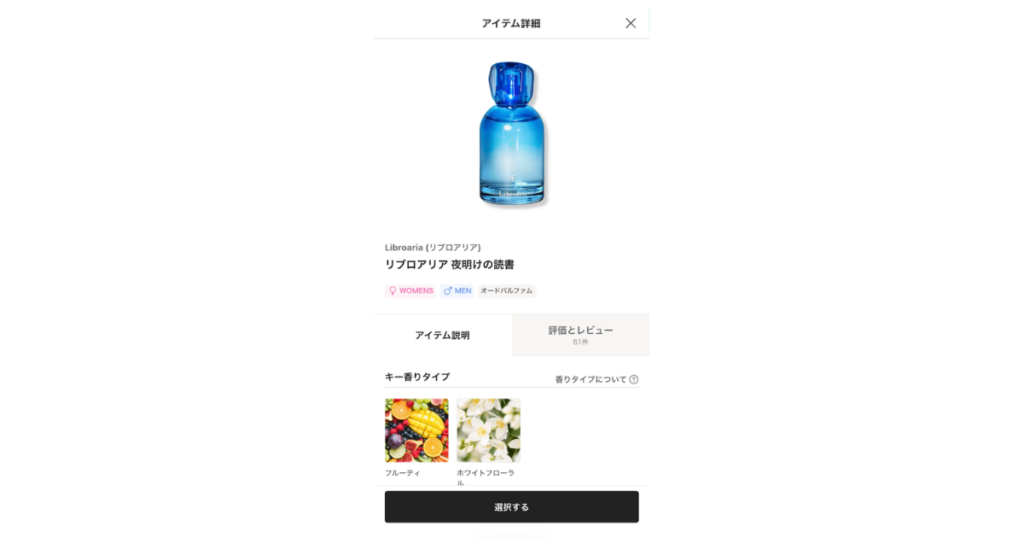Switch to the アイテム説明 tab
This screenshot has width=1024, height=538.
(442, 335)
